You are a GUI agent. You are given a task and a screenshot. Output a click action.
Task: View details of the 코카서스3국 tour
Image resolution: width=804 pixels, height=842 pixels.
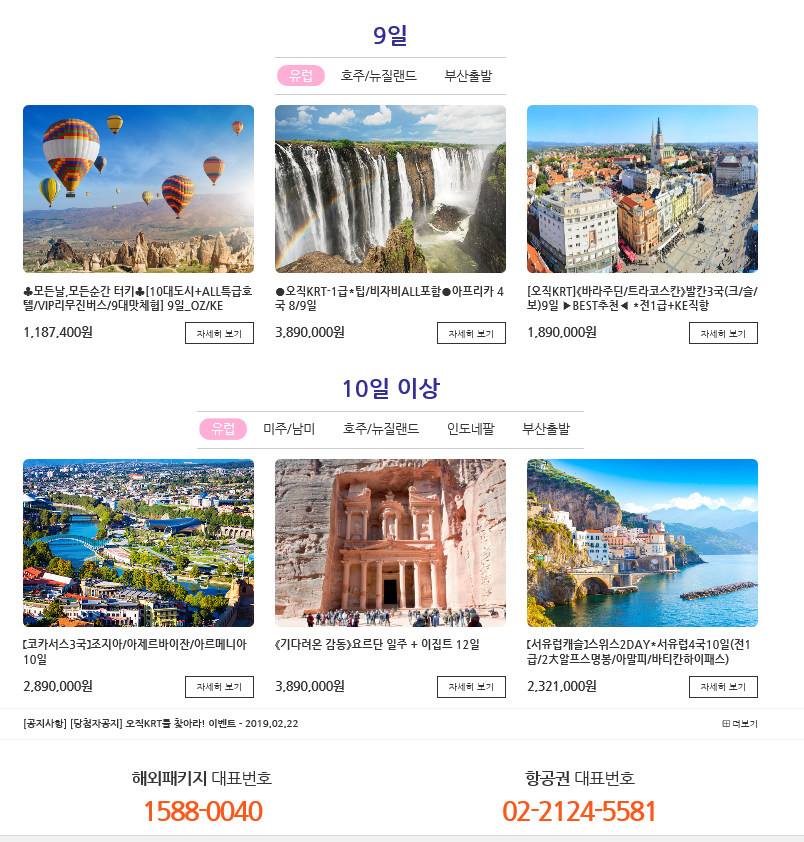click(x=219, y=687)
